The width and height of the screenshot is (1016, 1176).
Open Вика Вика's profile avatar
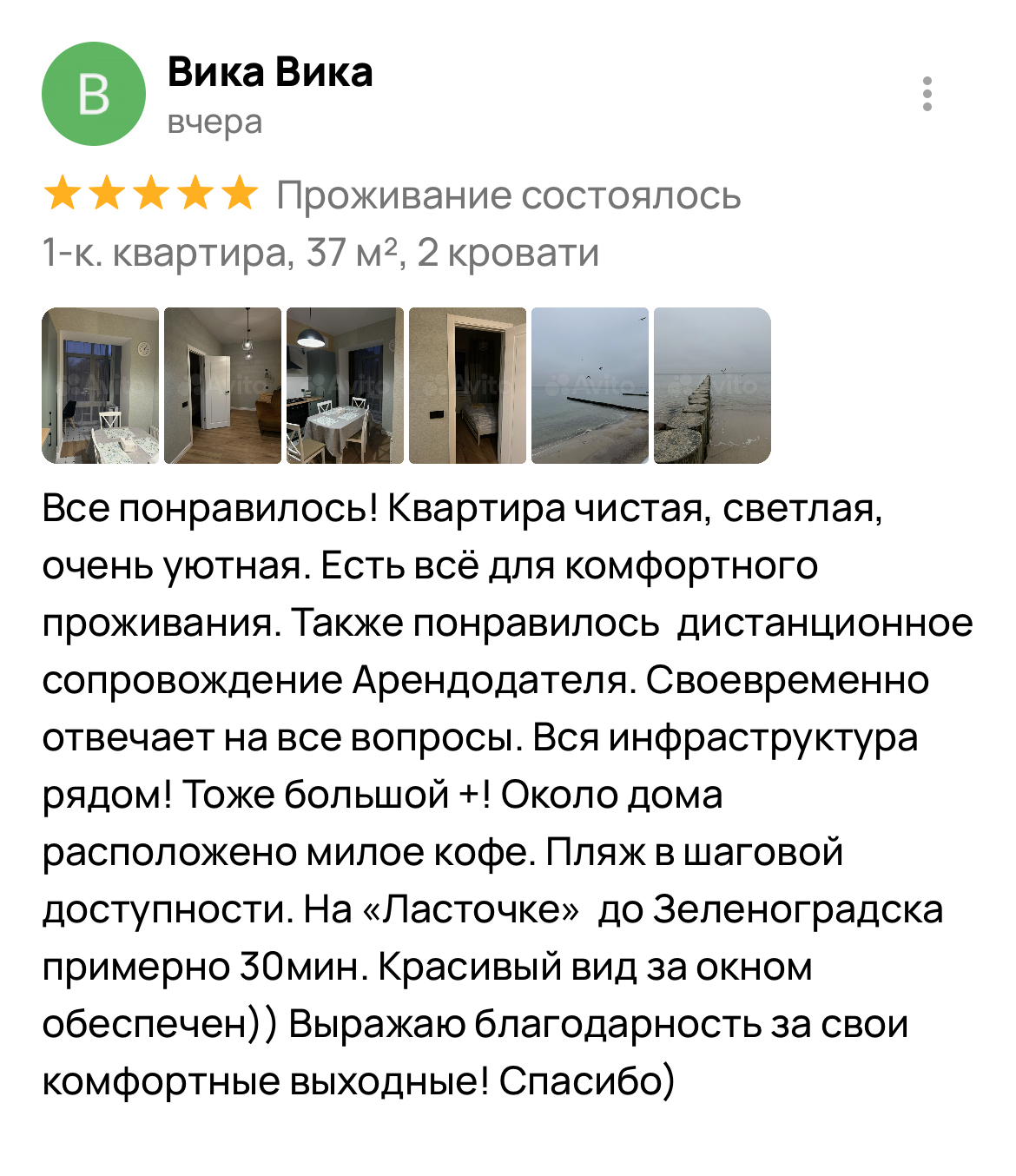click(x=94, y=94)
